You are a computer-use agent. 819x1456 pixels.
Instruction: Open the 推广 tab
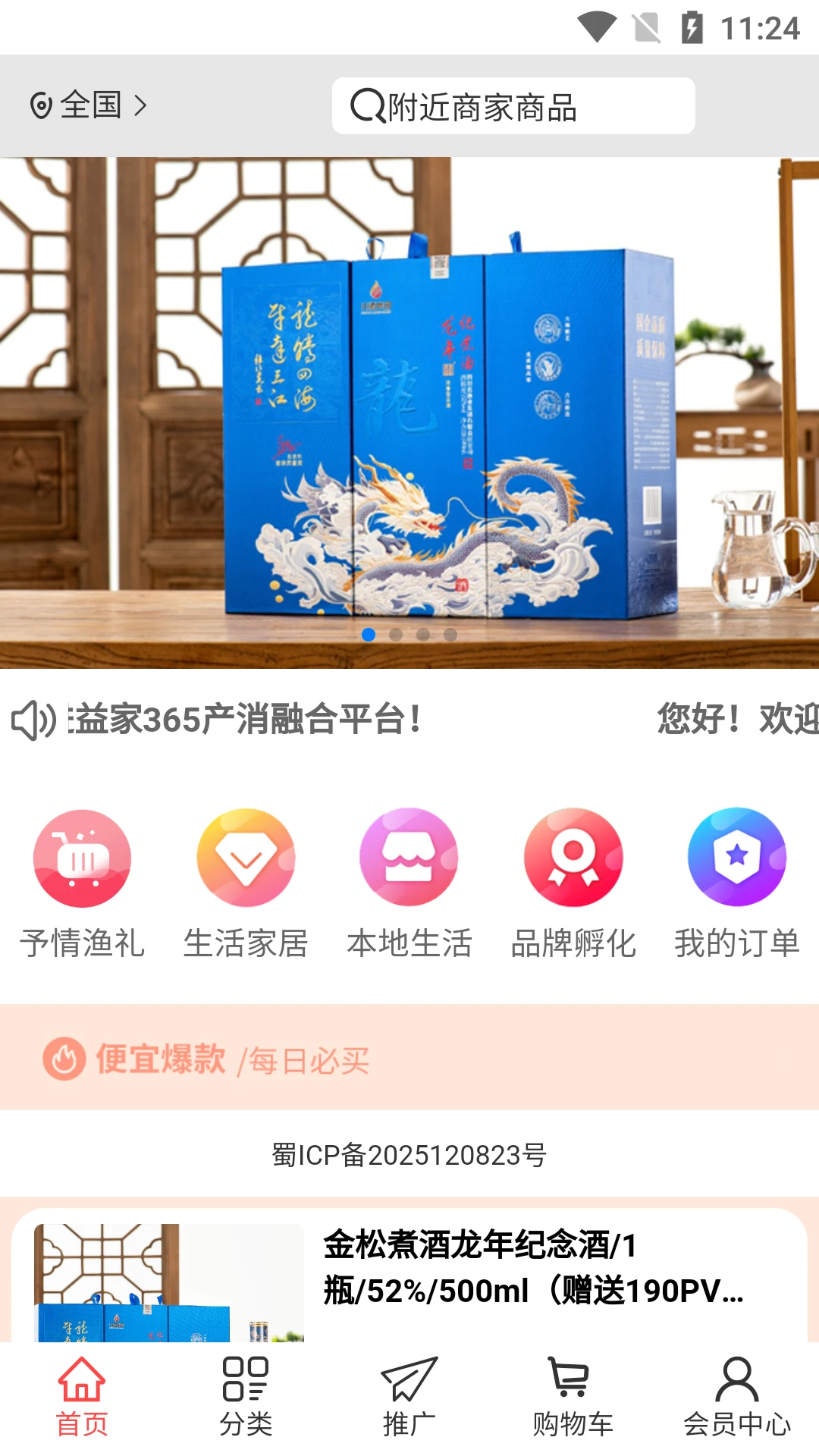click(x=409, y=1398)
